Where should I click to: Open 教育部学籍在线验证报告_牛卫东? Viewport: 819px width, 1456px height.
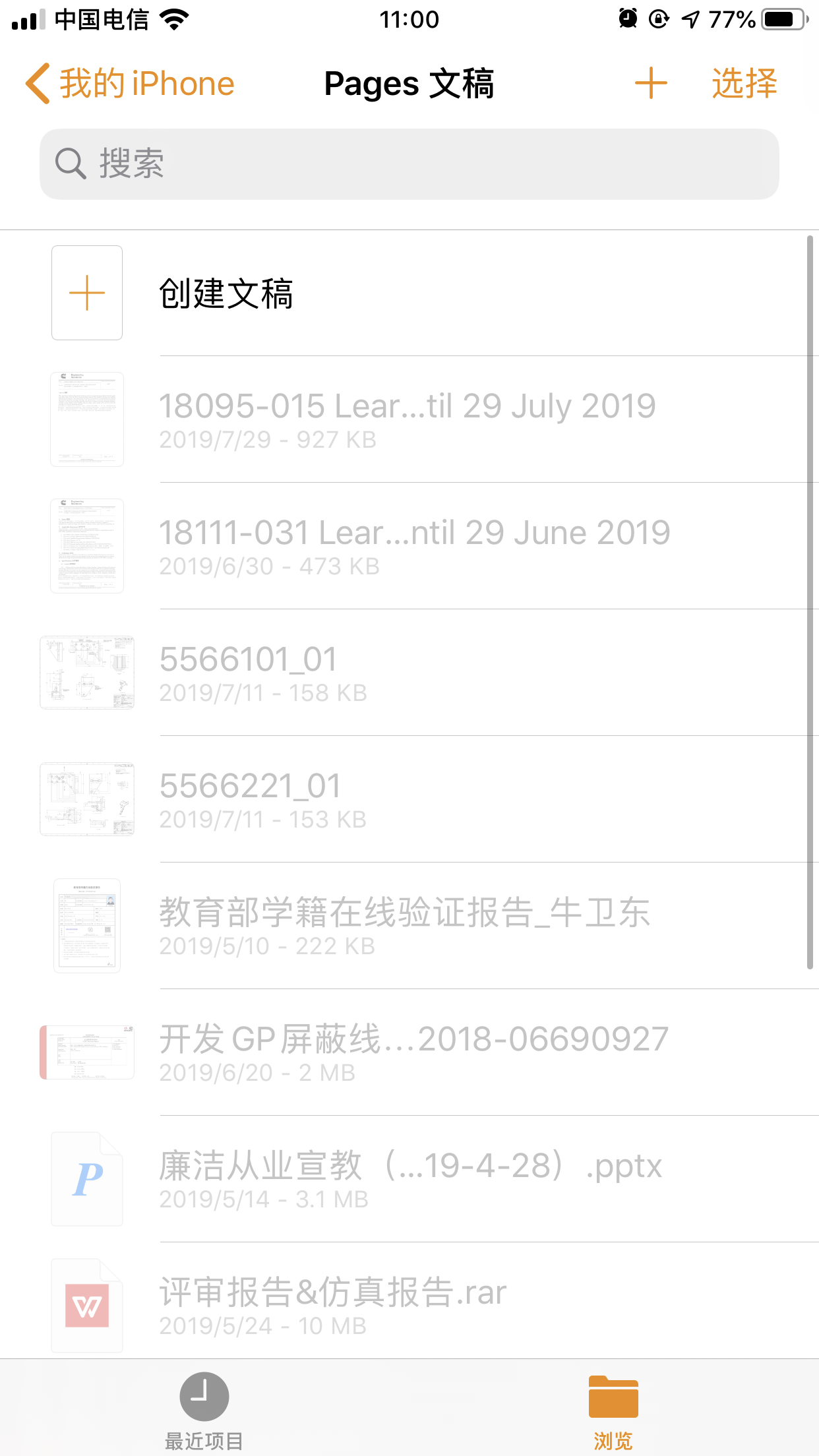(x=405, y=926)
